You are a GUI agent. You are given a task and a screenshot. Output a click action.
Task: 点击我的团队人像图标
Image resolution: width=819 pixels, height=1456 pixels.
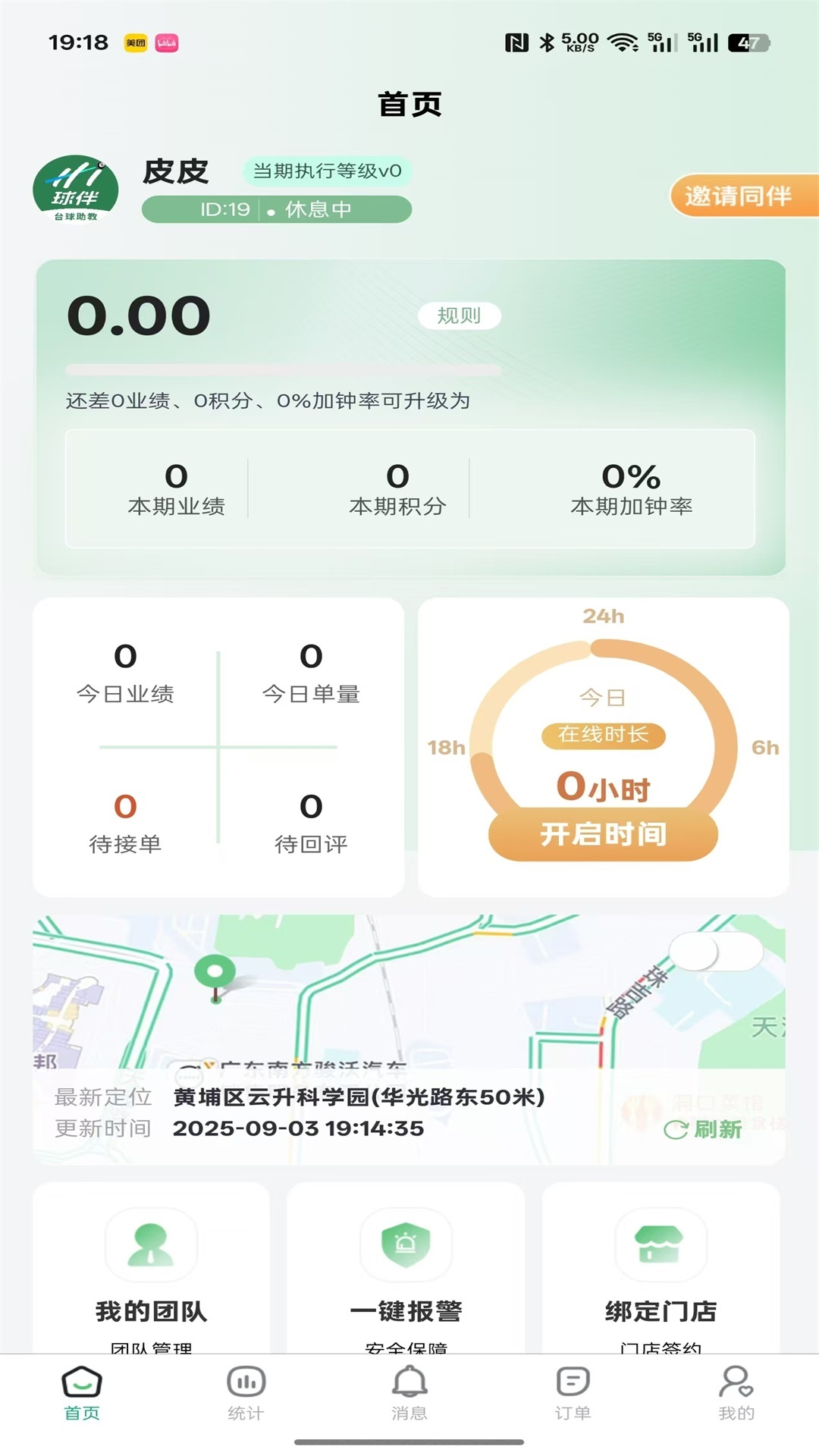pyautogui.click(x=152, y=1244)
